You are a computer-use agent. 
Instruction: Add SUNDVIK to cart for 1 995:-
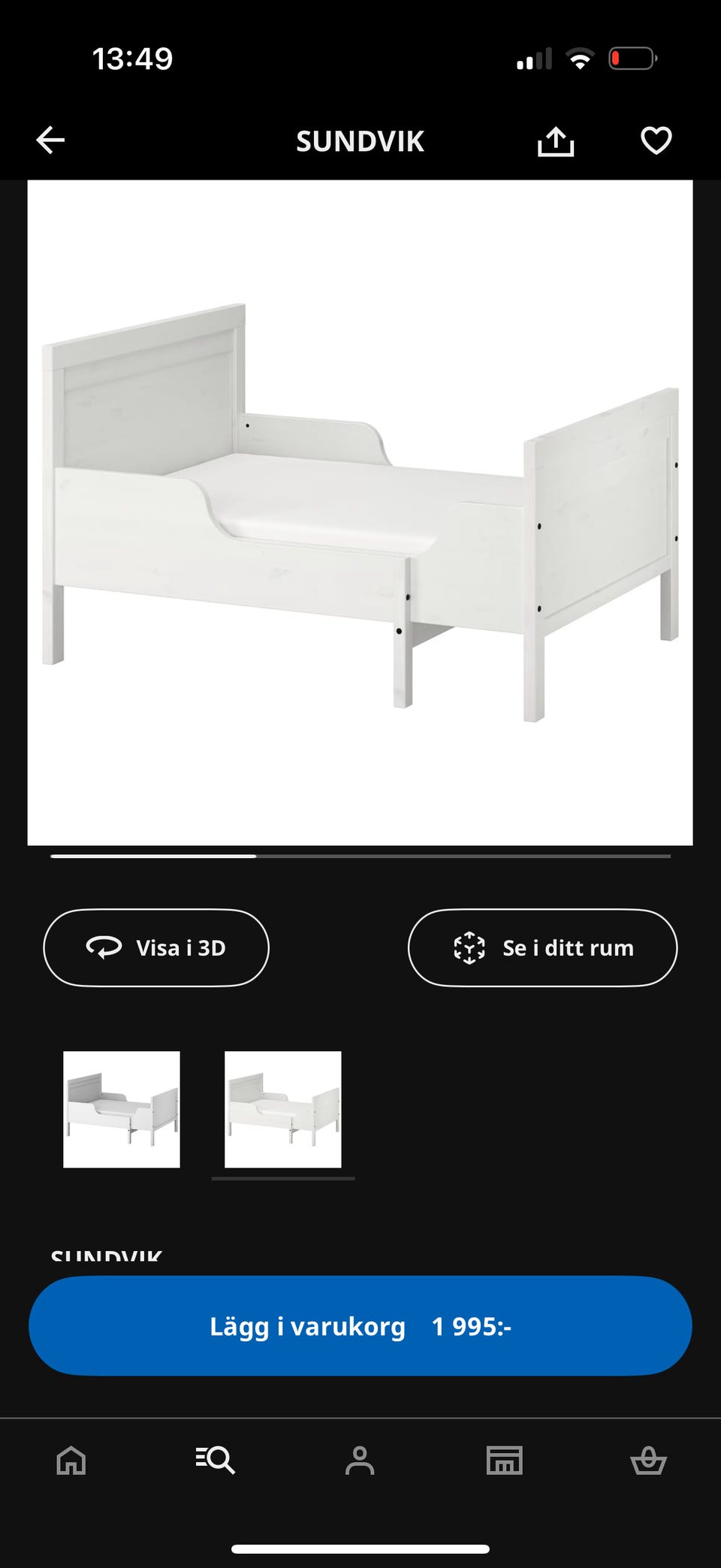point(360,1326)
